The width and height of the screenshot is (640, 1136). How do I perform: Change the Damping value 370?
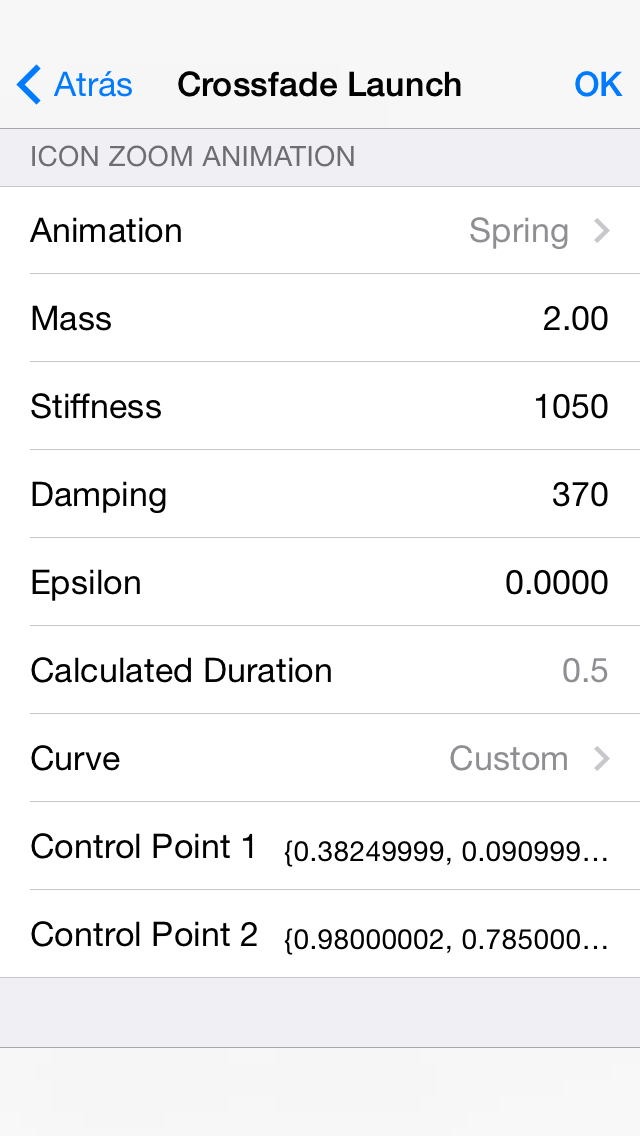(x=580, y=495)
